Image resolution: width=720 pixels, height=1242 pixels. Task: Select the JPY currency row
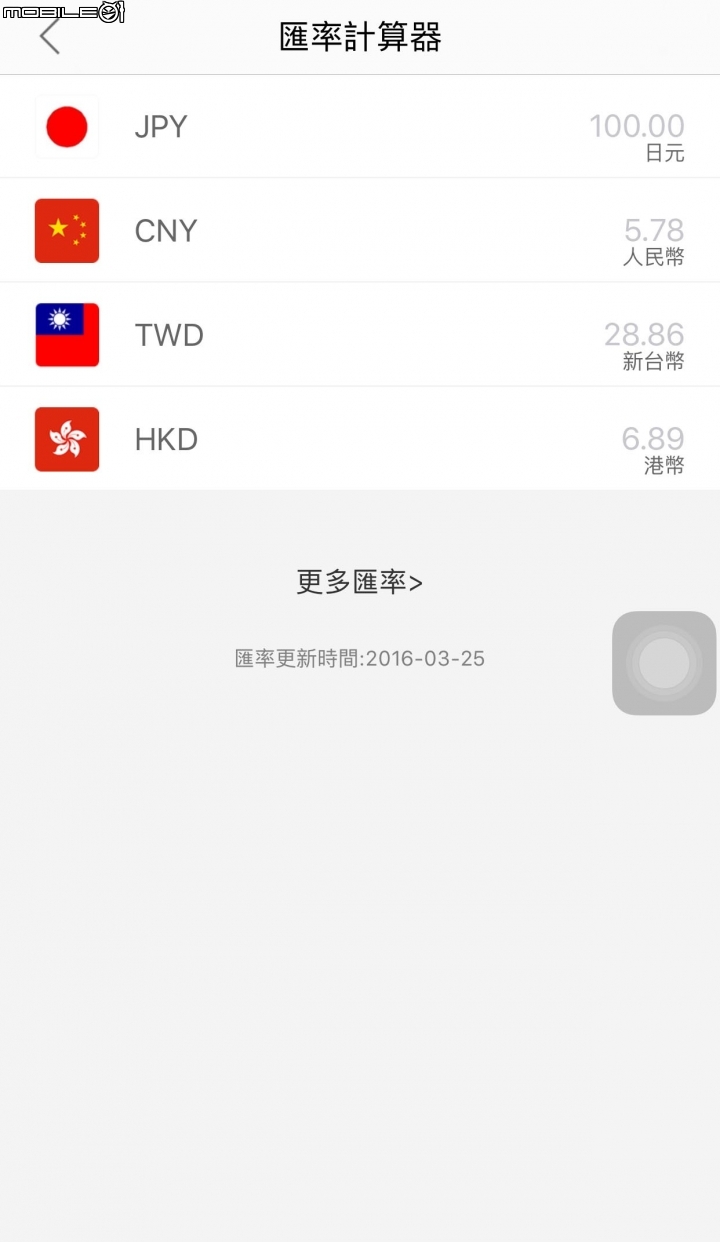[360, 126]
